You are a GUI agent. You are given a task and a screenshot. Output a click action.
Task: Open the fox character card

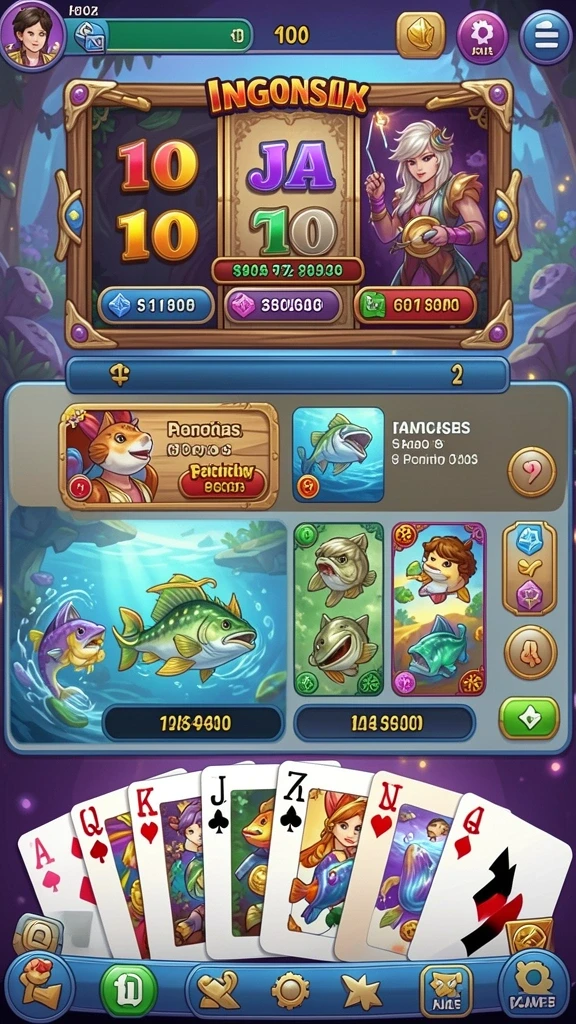[169, 456]
